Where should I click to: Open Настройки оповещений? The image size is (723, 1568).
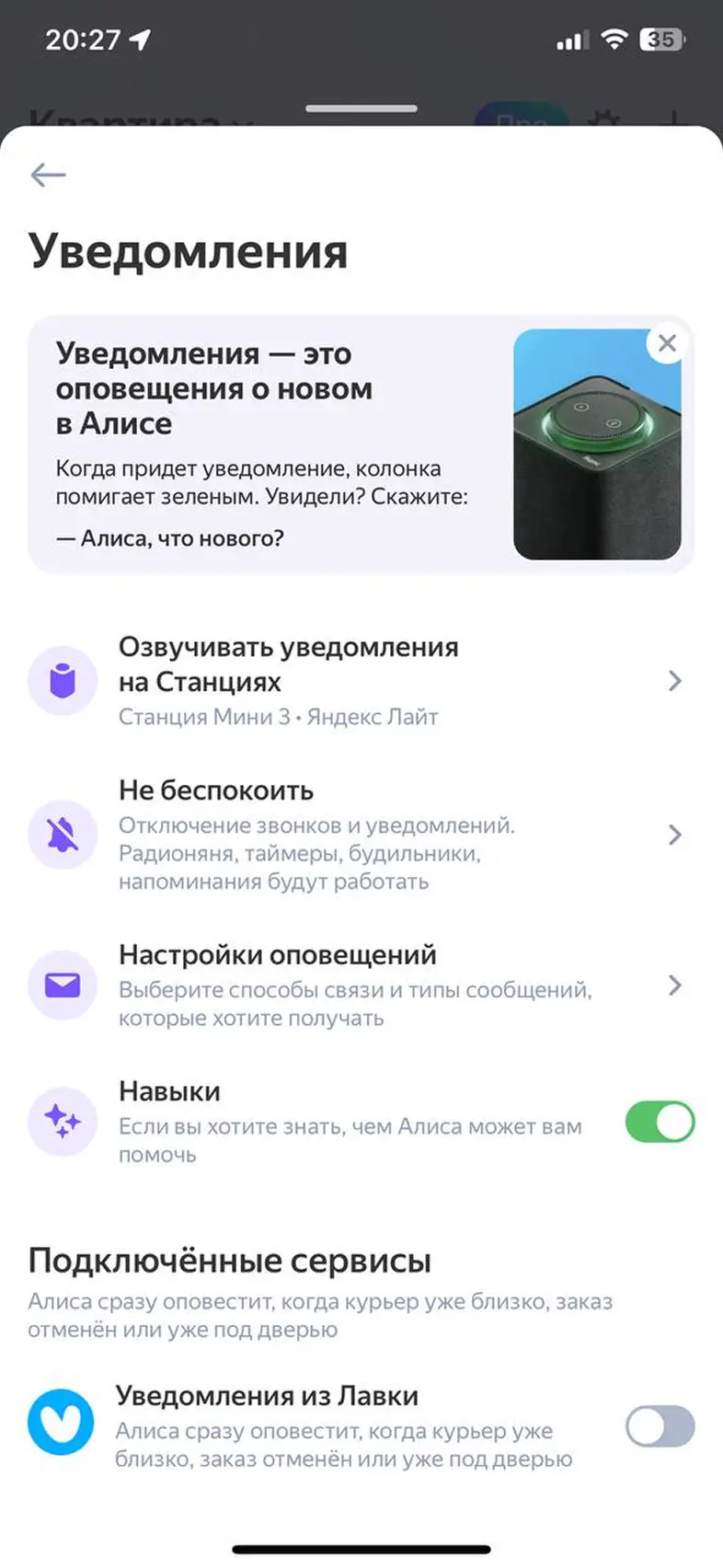tap(359, 986)
